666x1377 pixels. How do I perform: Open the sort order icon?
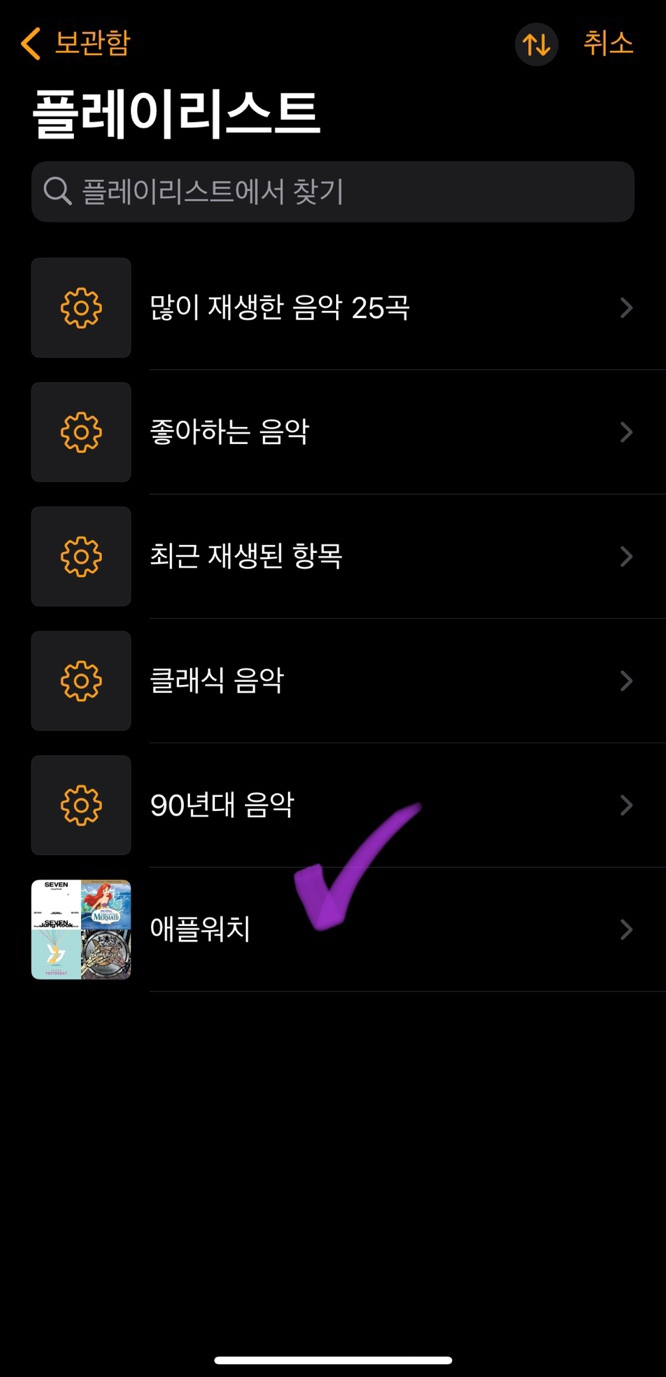point(536,44)
